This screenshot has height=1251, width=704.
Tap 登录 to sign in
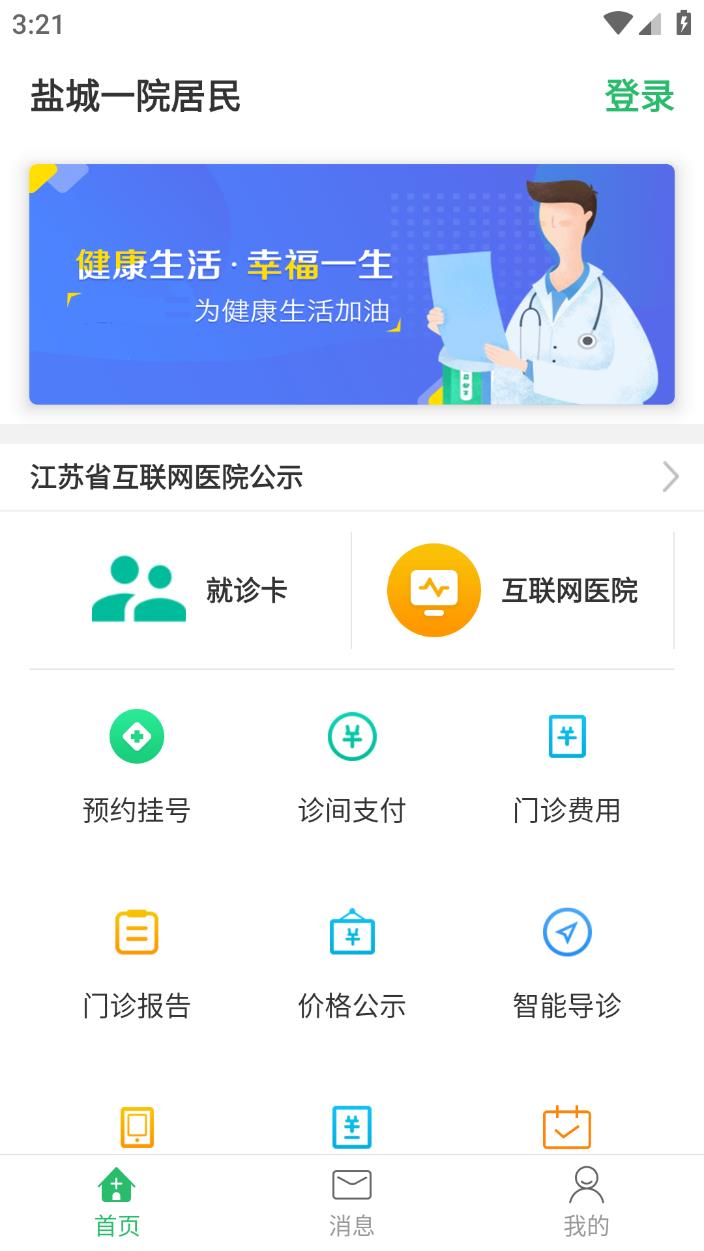(639, 97)
